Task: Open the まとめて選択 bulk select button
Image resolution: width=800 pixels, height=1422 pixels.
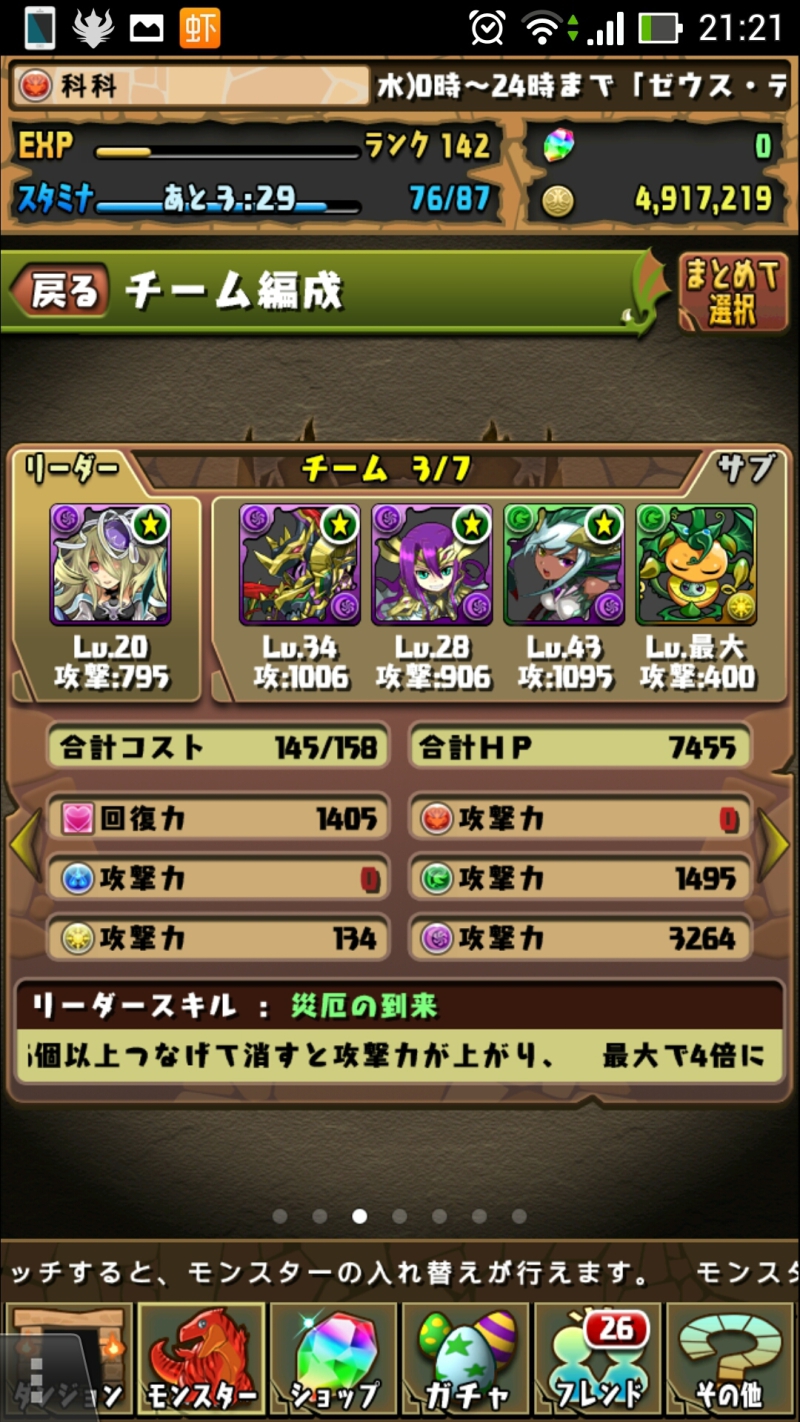Action: click(x=733, y=292)
